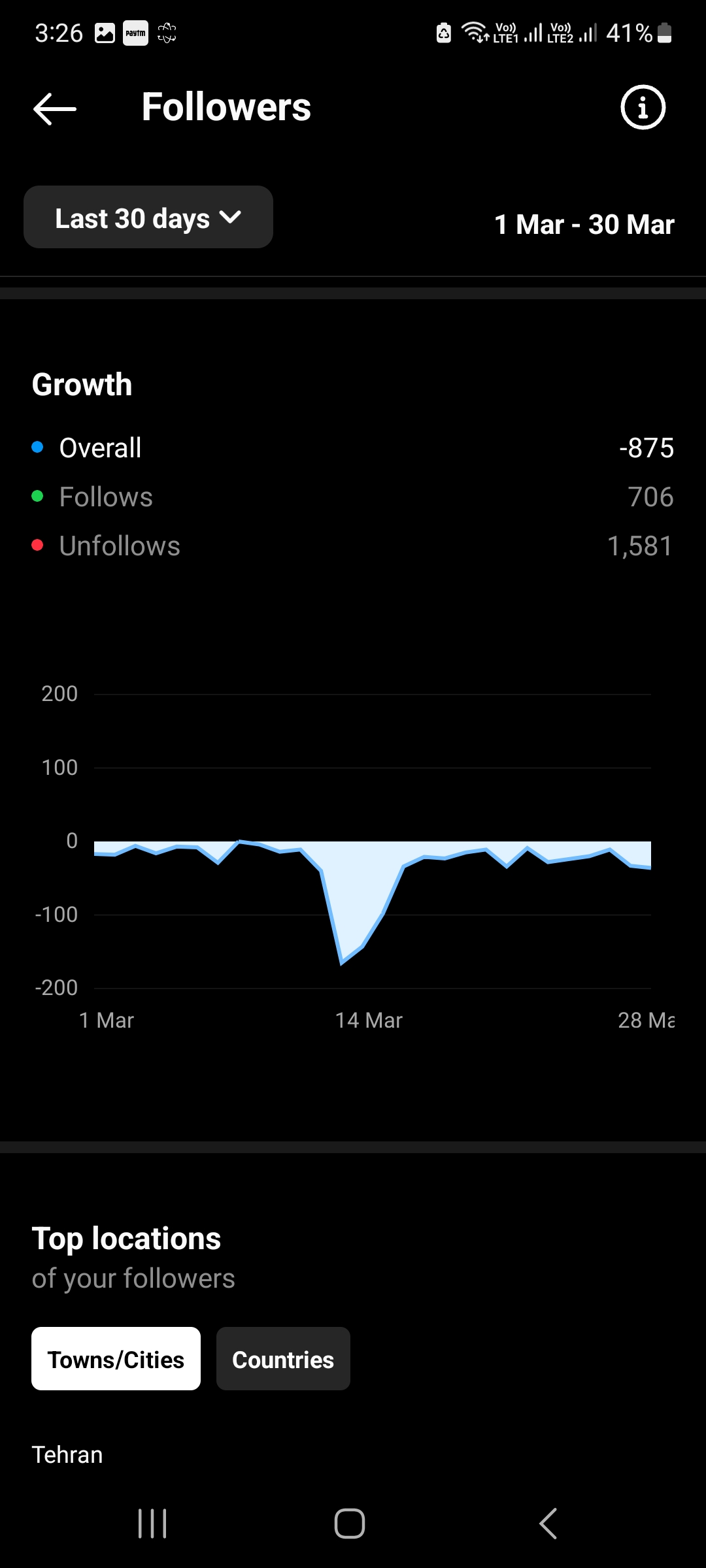This screenshot has width=706, height=1568.
Task: Open the Last 30 days dropdown
Action: click(148, 217)
